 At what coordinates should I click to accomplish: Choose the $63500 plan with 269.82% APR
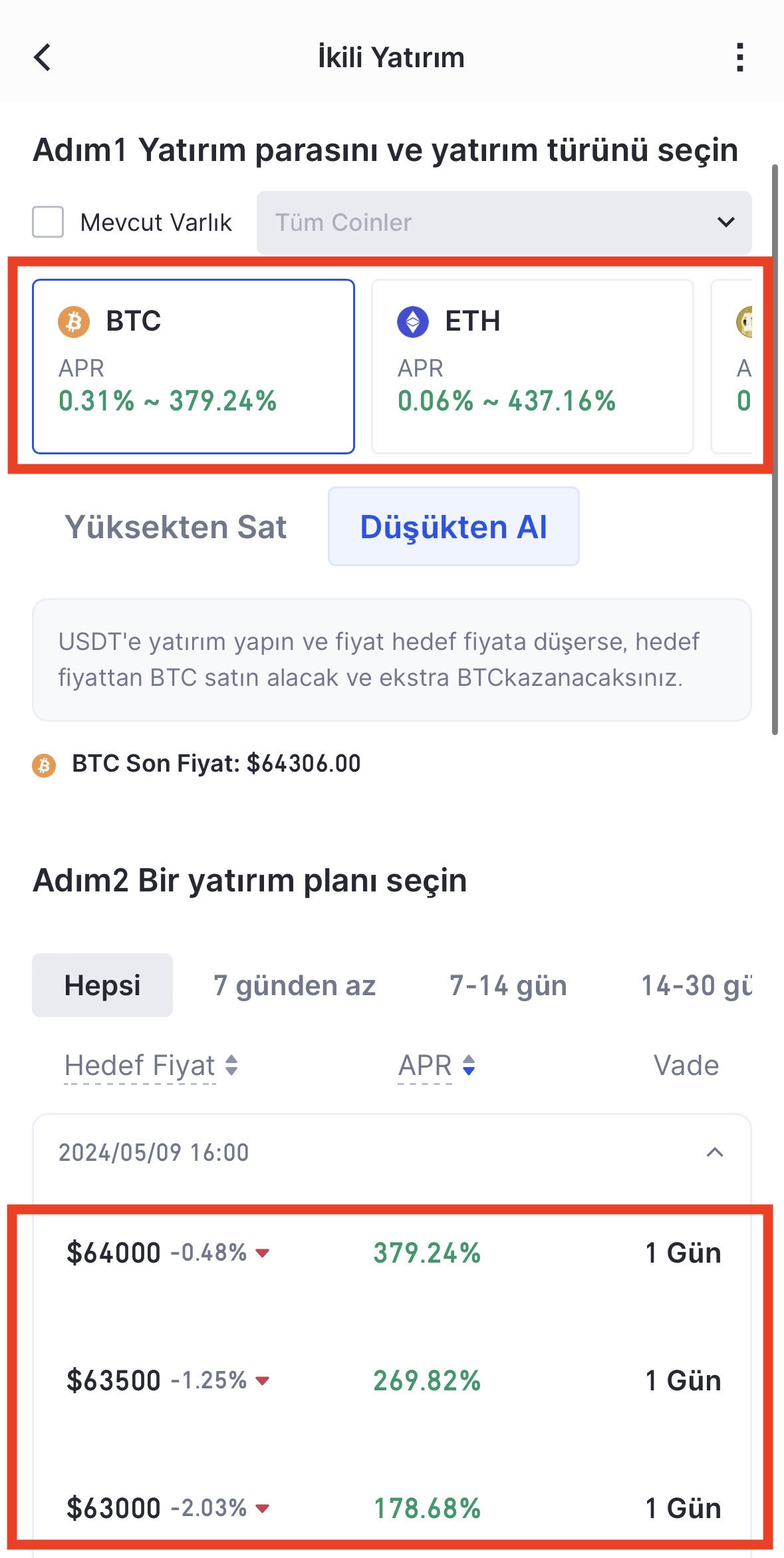tap(392, 1380)
